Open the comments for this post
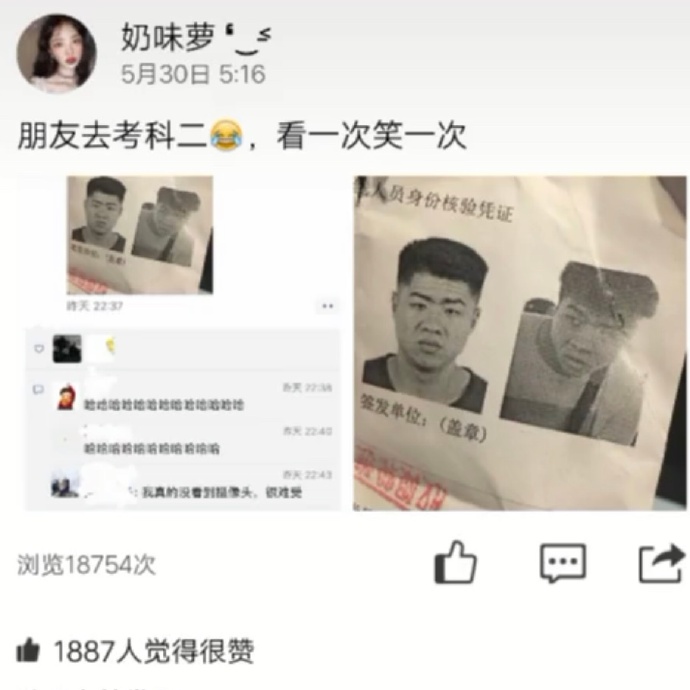Image resolution: width=690 pixels, height=690 pixels. (x=562, y=564)
